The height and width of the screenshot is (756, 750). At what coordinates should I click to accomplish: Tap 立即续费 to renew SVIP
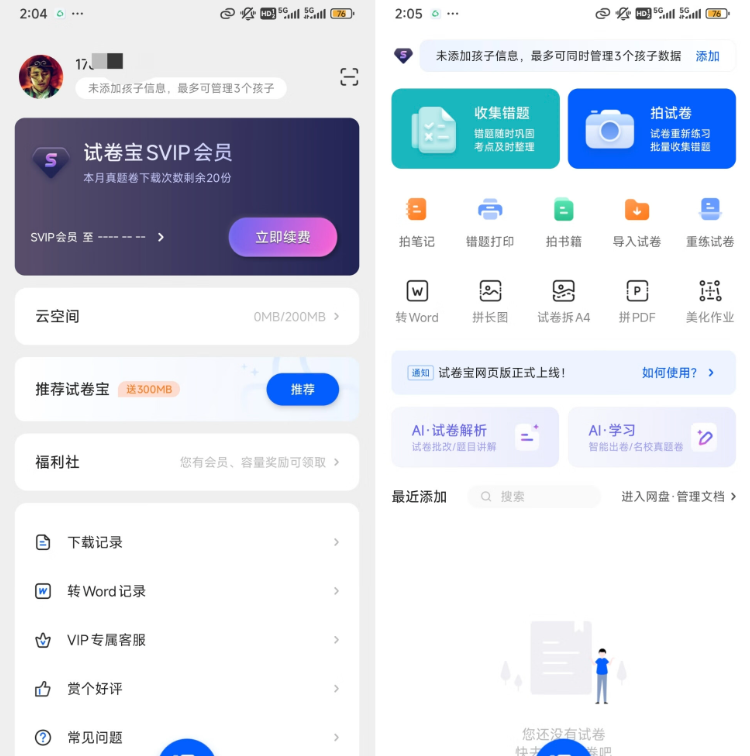pos(283,237)
